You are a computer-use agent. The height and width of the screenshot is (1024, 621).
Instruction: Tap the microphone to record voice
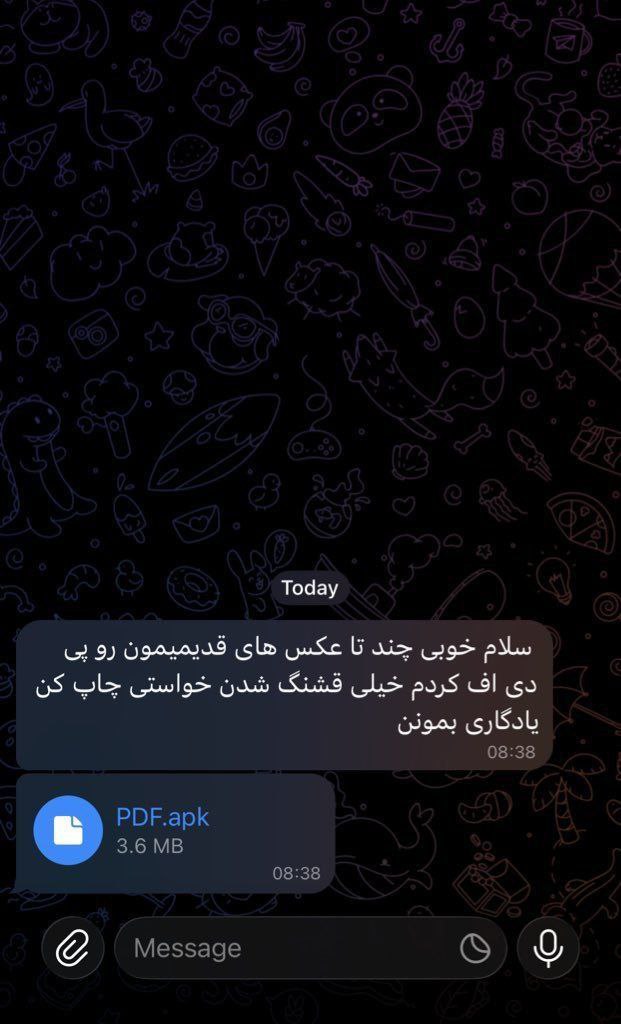tap(548, 947)
